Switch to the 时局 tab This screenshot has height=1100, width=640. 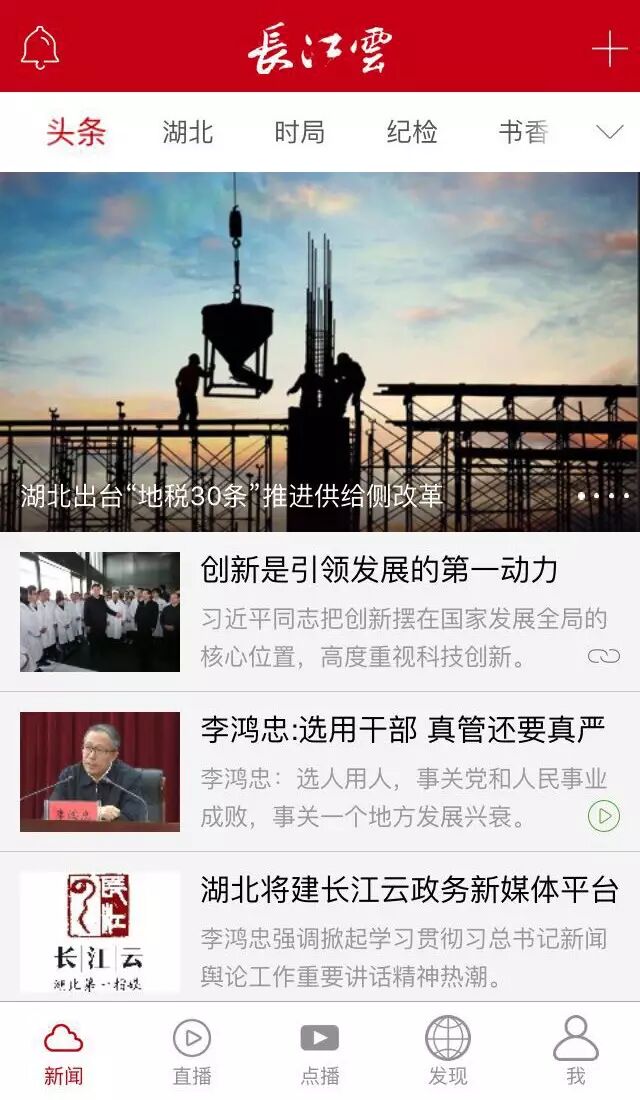point(299,132)
